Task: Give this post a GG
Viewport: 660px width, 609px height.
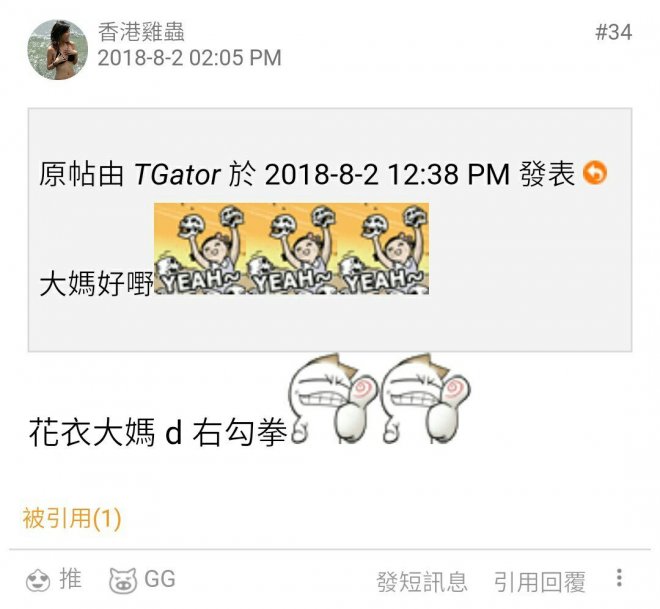Action: pyautogui.click(x=142, y=579)
